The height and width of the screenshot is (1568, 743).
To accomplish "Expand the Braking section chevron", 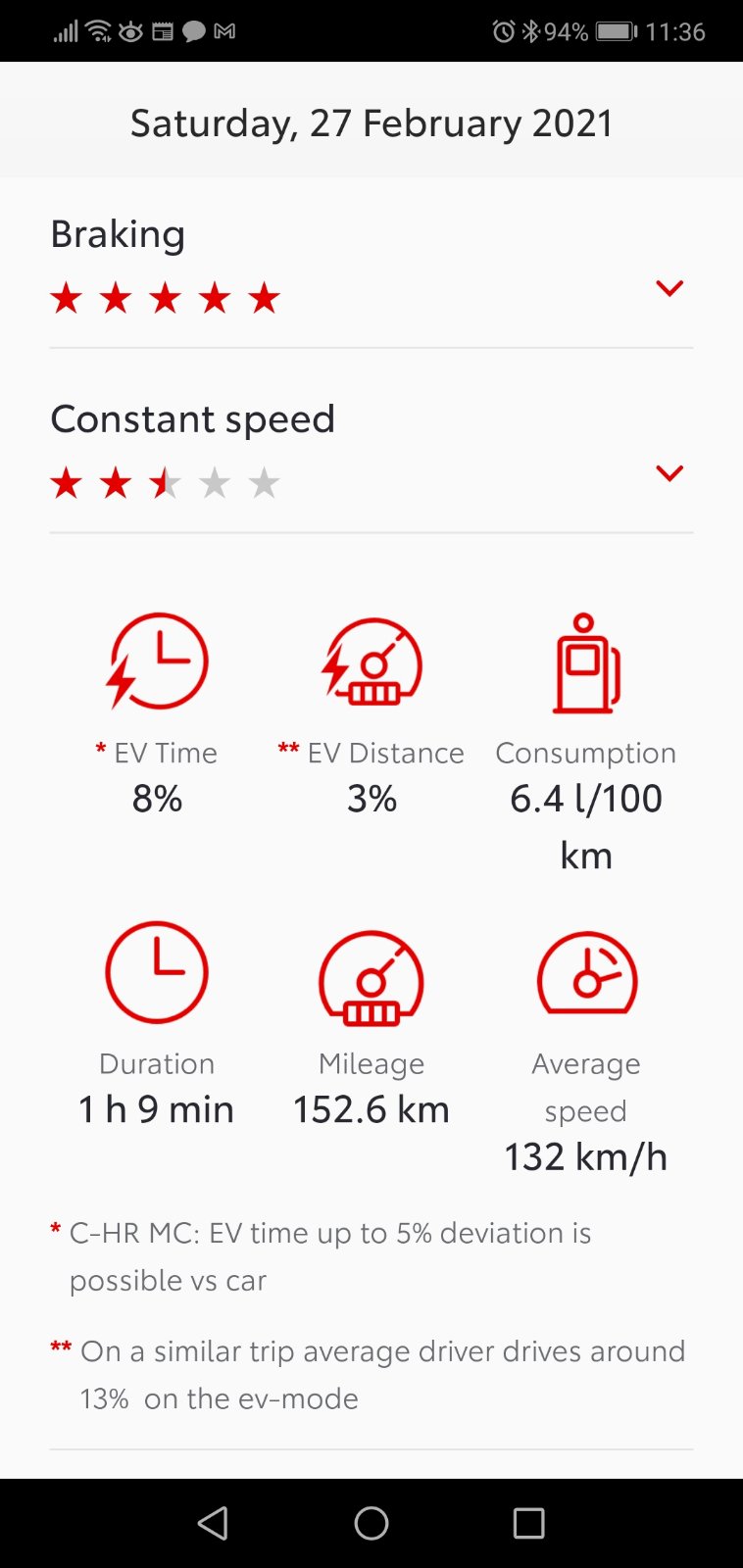I will pos(669,288).
